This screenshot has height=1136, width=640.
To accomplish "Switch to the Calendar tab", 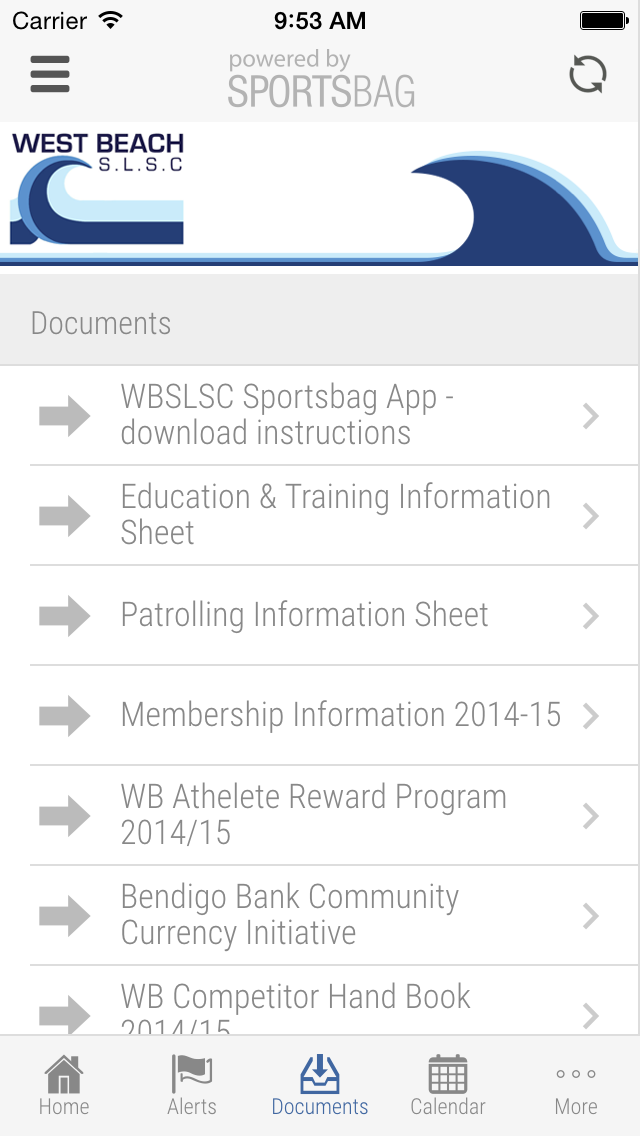I will click(448, 1085).
